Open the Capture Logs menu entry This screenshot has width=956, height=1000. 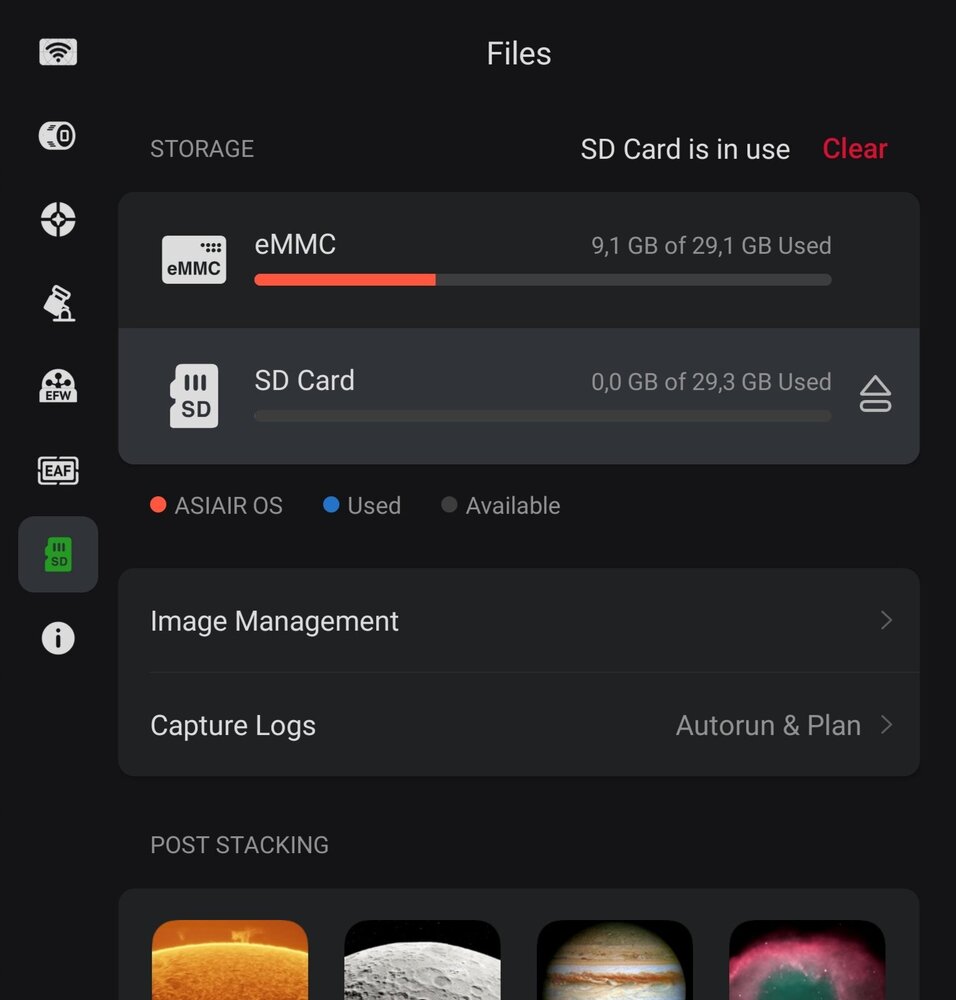(232, 725)
